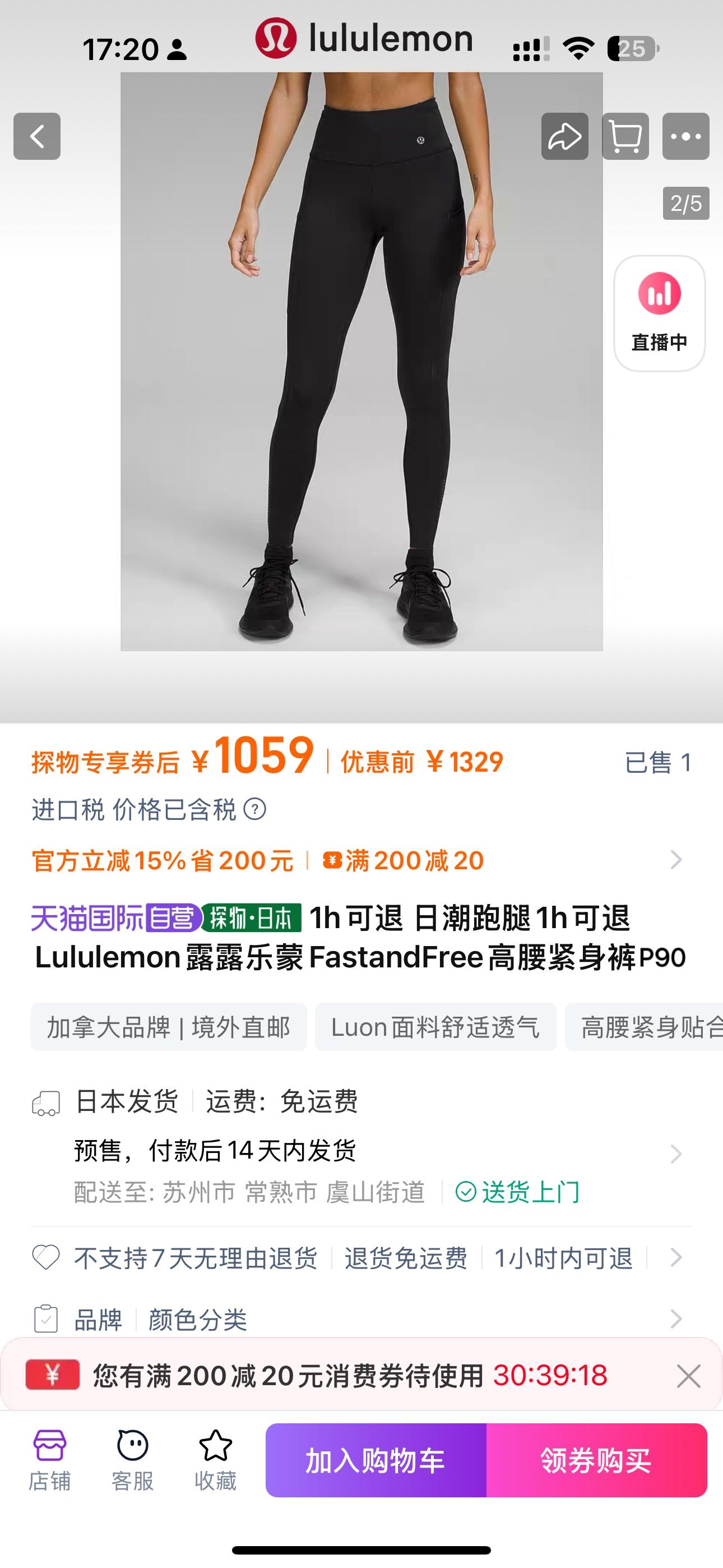Share this product
Image resolution: width=723 pixels, height=1568 pixels.
point(565,136)
